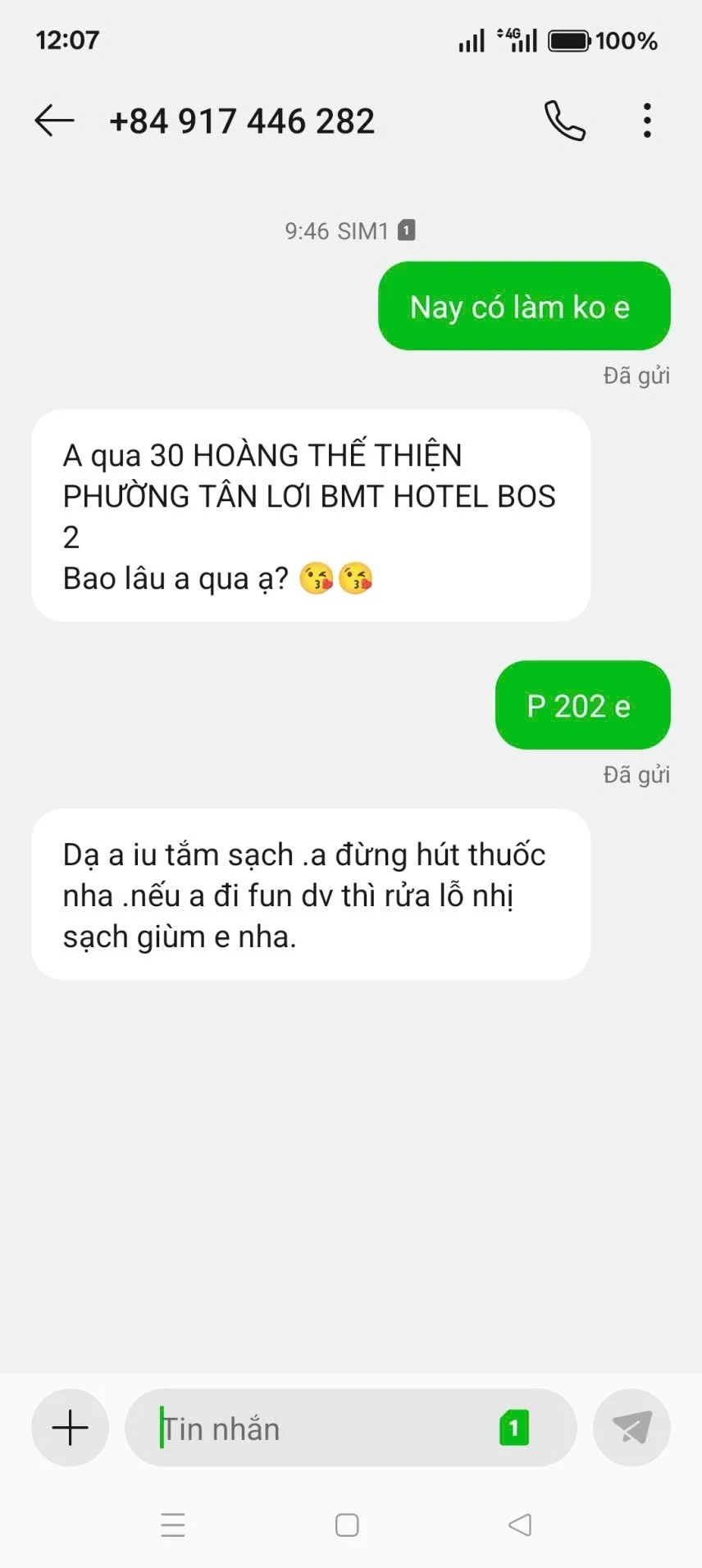Viewport: 702px width, 1568px height.
Task: Switch SIM using the green SIM1 icon
Action: point(514,1429)
